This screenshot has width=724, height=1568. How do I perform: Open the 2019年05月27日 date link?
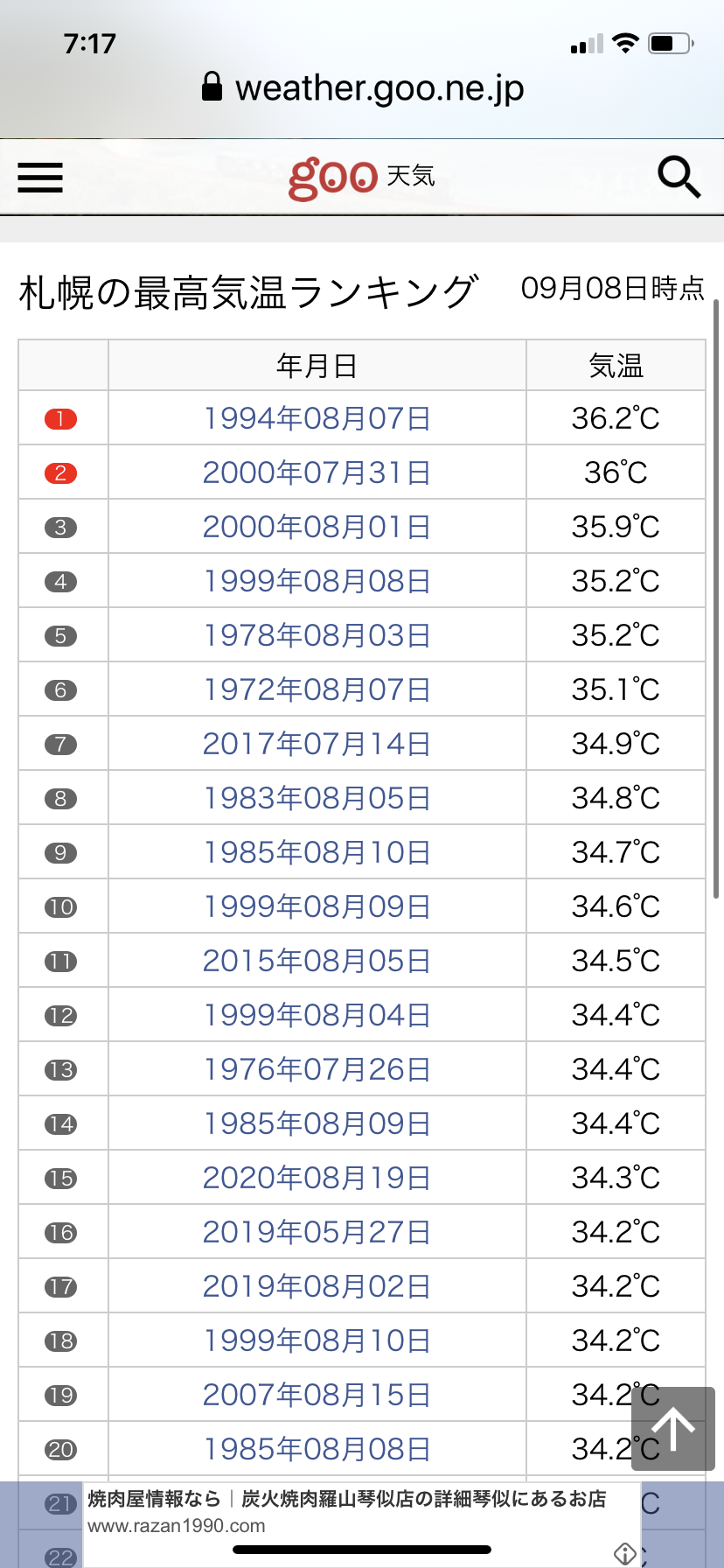(x=317, y=1232)
